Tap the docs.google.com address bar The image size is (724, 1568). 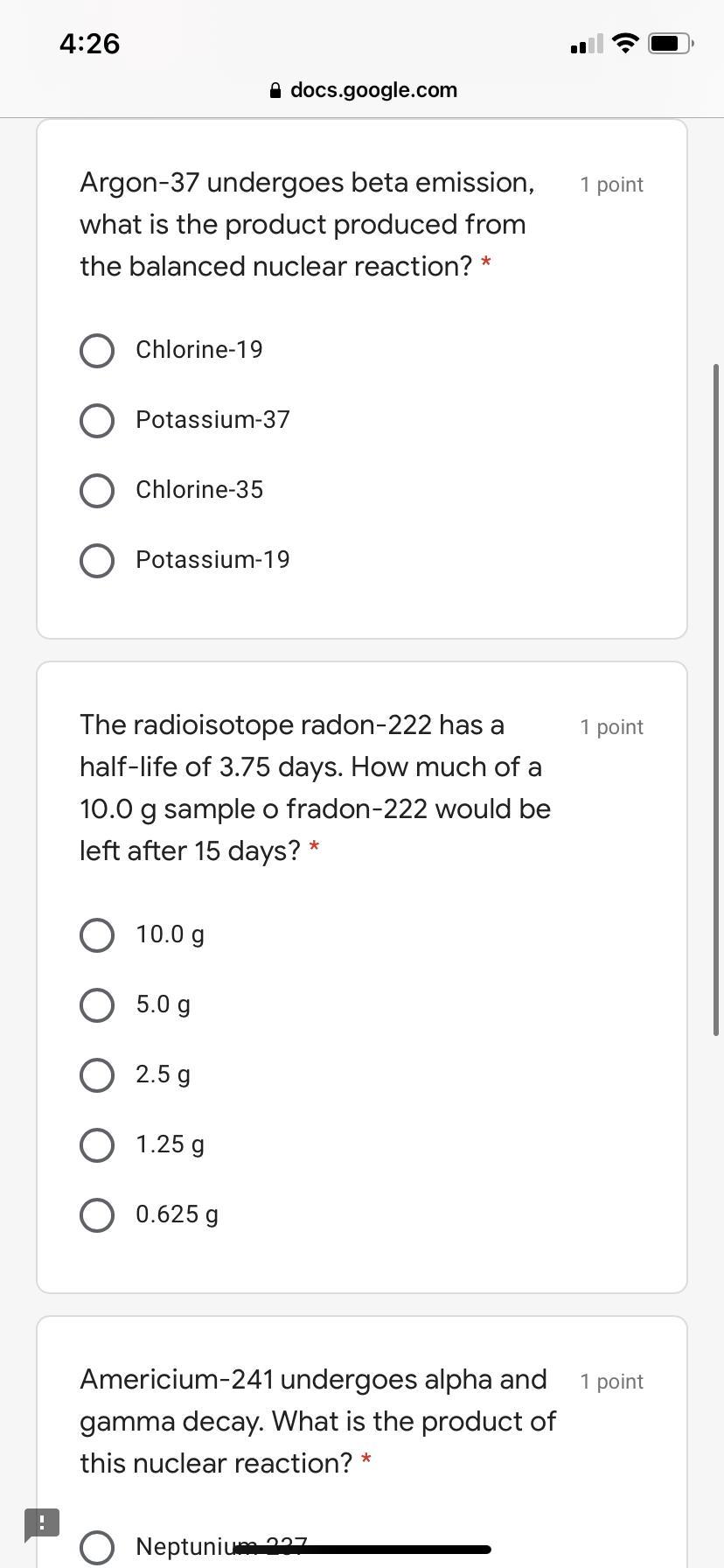[x=363, y=90]
